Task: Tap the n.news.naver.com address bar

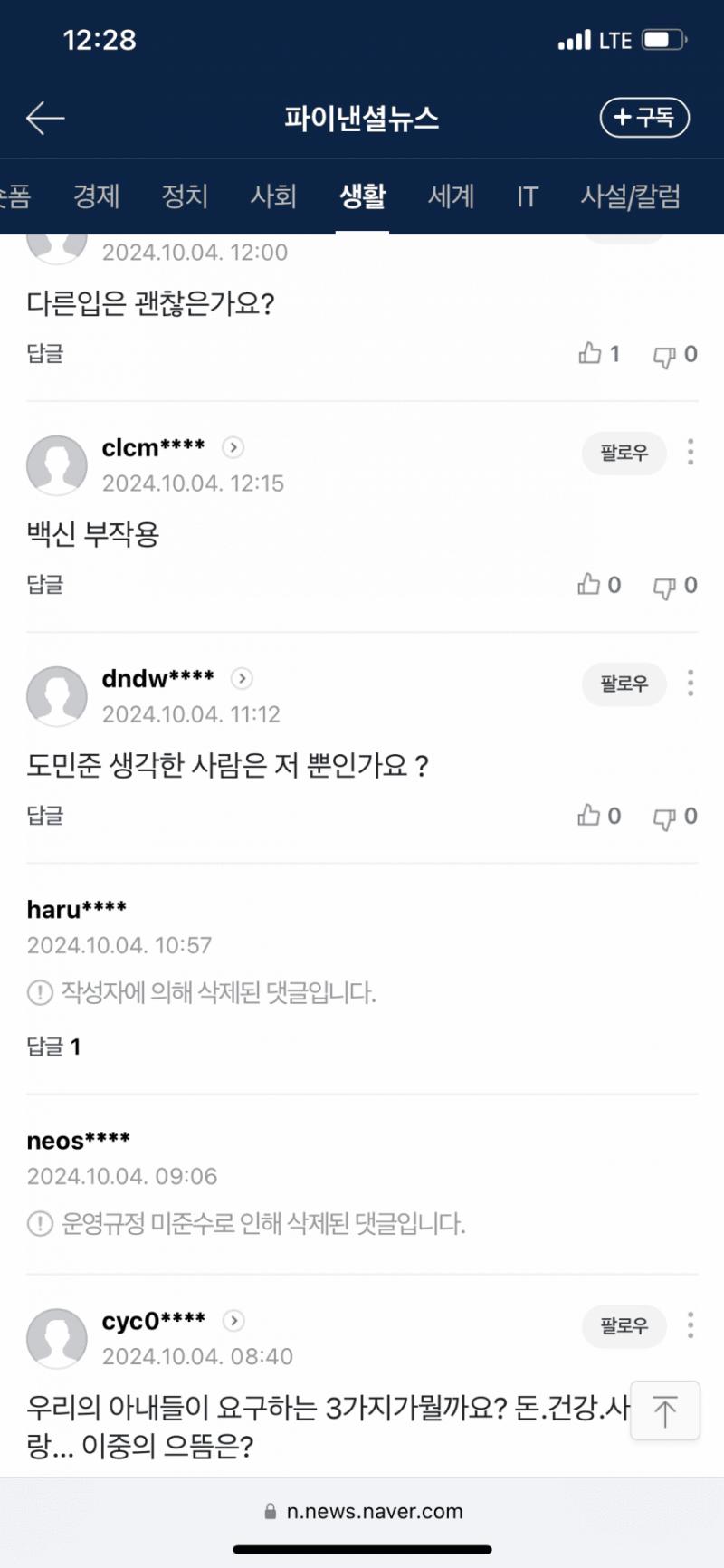Action: point(364,1511)
